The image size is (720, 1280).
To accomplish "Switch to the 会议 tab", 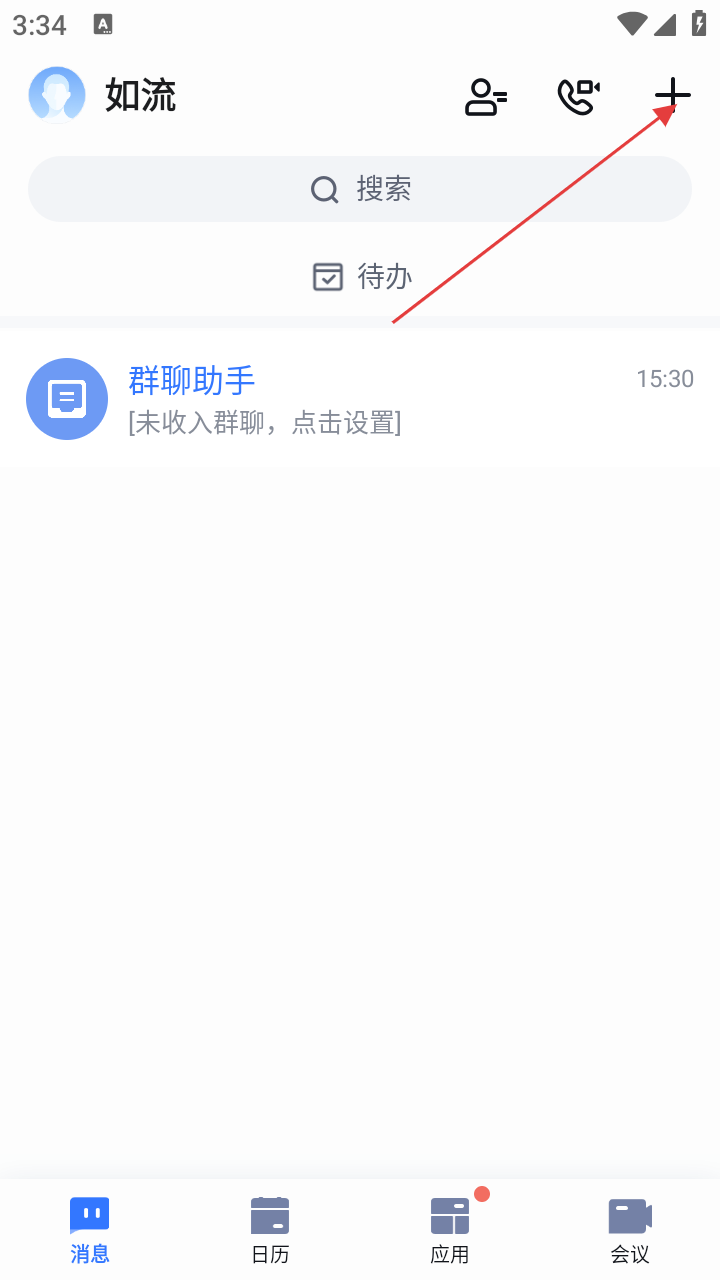I will [x=630, y=1229].
